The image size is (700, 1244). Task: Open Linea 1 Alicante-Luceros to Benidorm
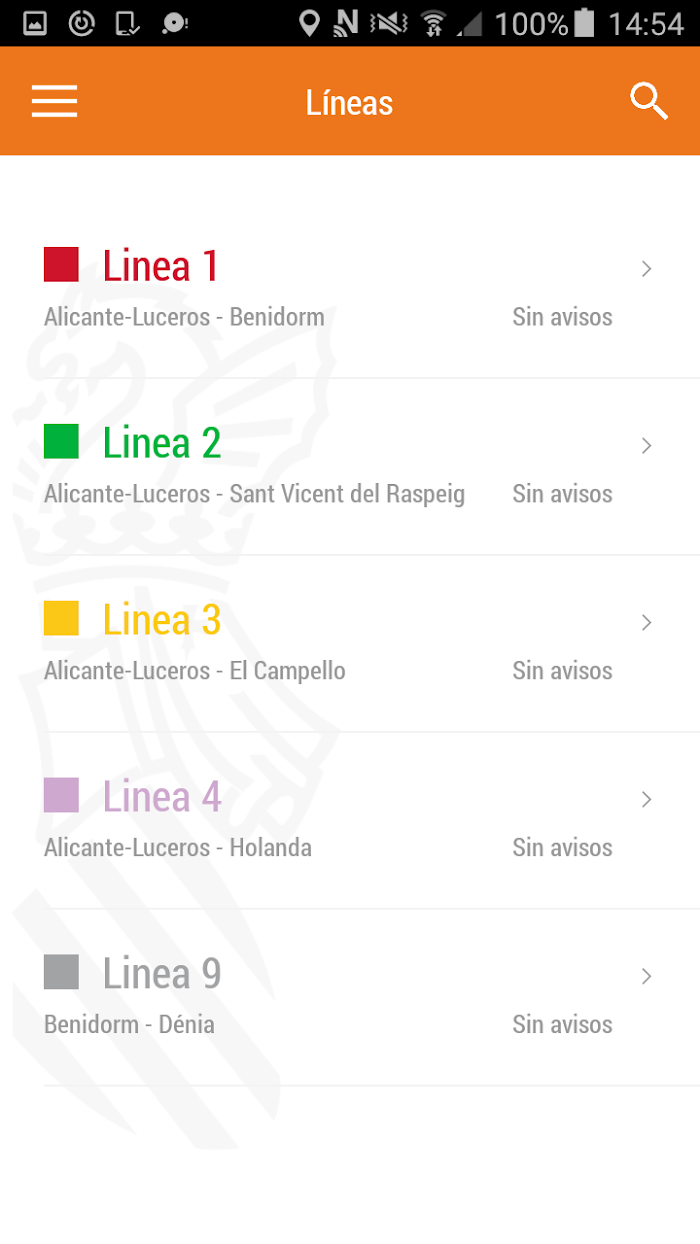[x=350, y=290]
